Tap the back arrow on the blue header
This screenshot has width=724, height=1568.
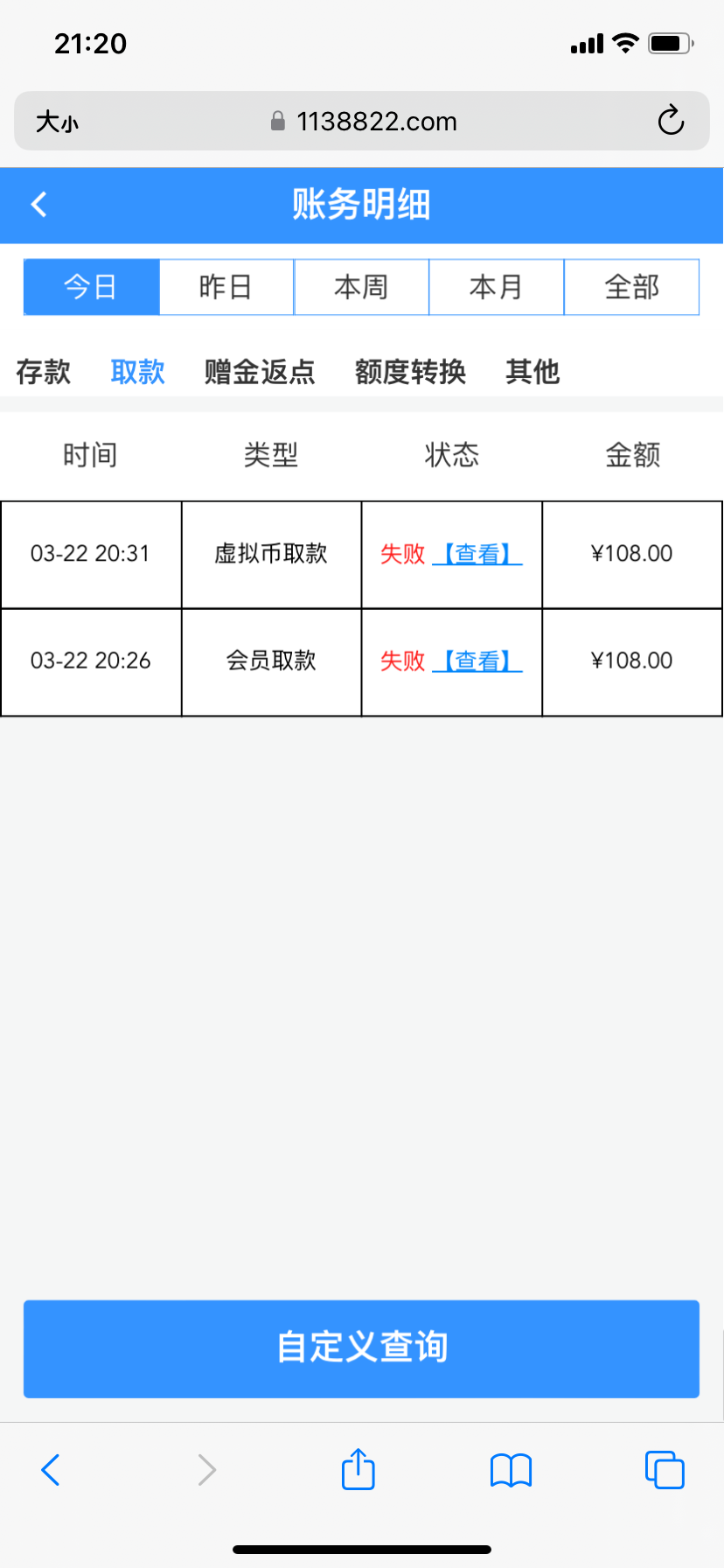38,204
